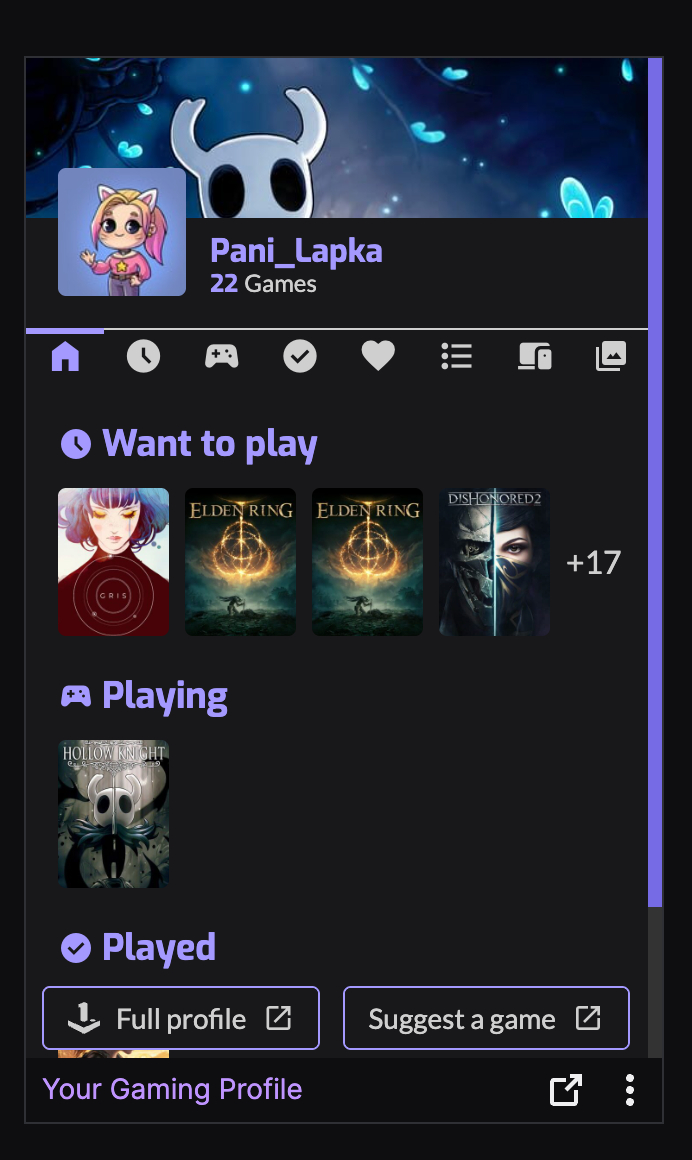Switch to the platforms devices tab

pyautogui.click(x=534, y=356)
